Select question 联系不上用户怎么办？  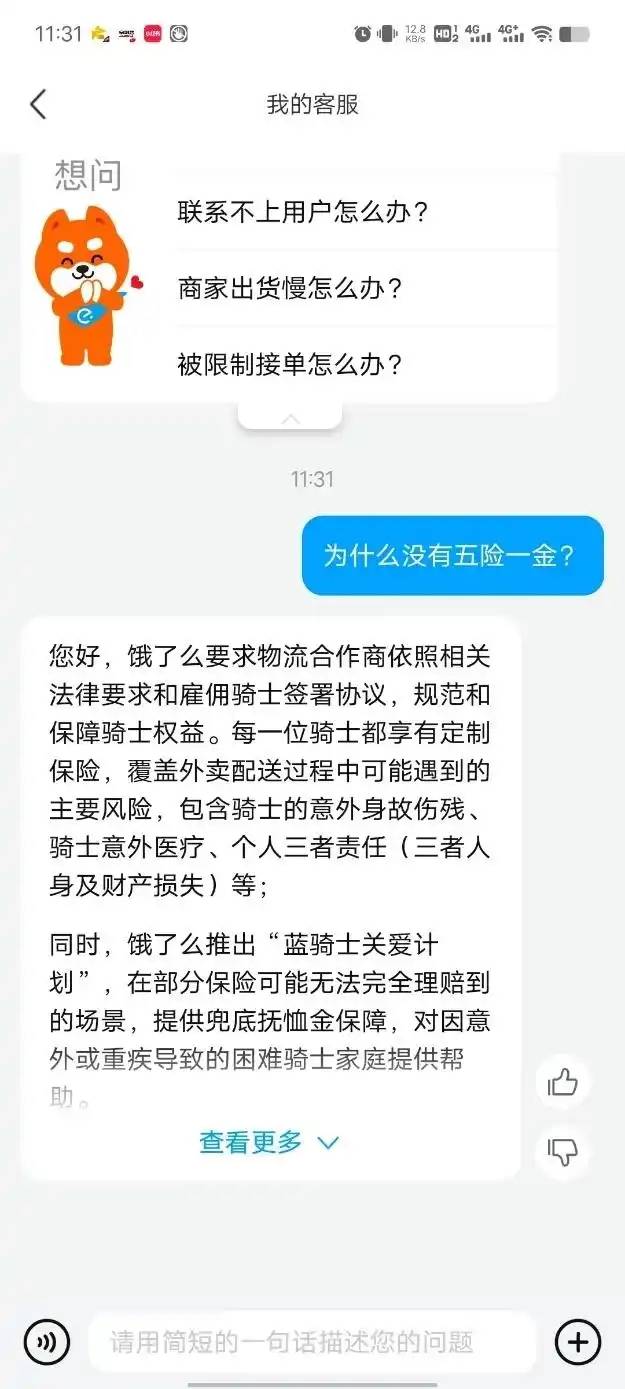coord(303,212)
